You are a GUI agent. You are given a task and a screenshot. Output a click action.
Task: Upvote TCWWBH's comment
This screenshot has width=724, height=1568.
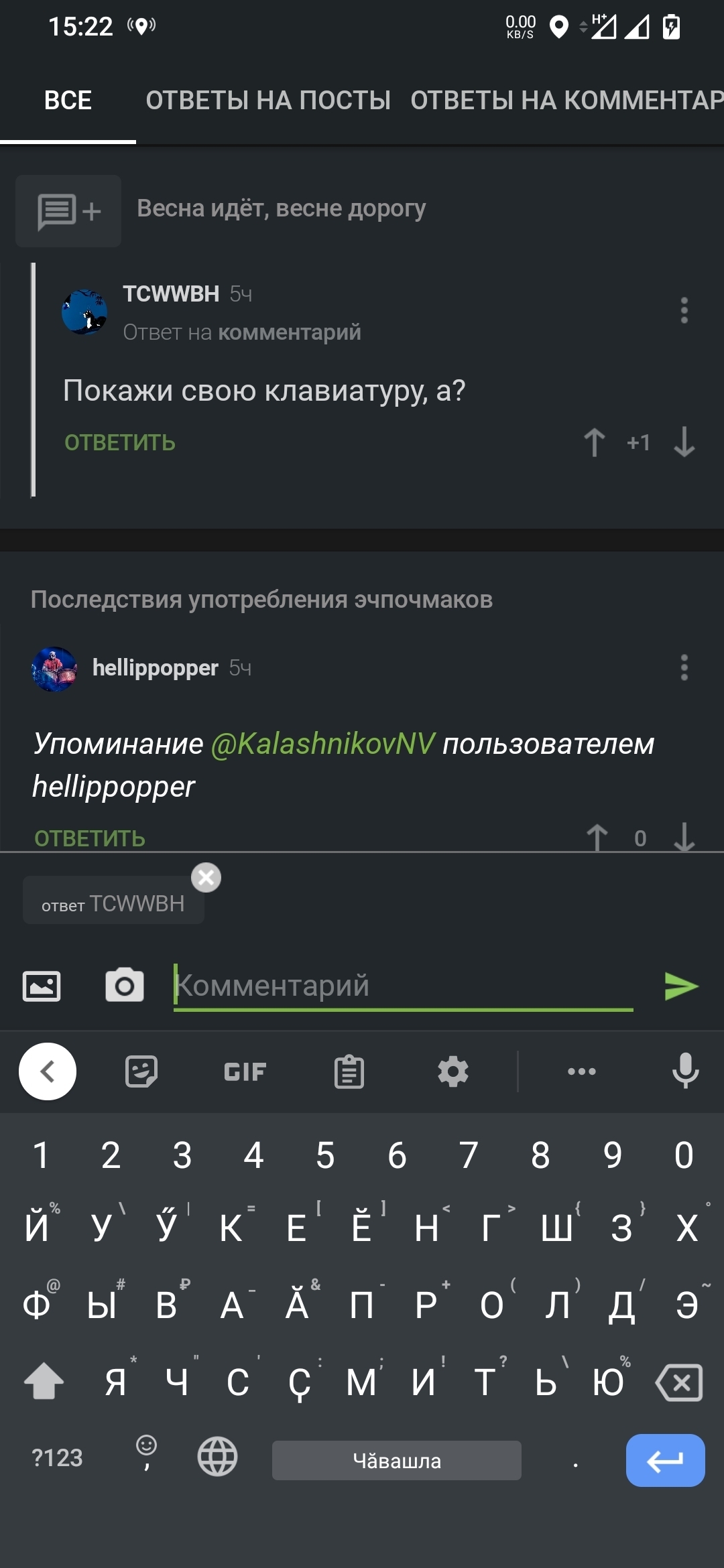(594, 442)
